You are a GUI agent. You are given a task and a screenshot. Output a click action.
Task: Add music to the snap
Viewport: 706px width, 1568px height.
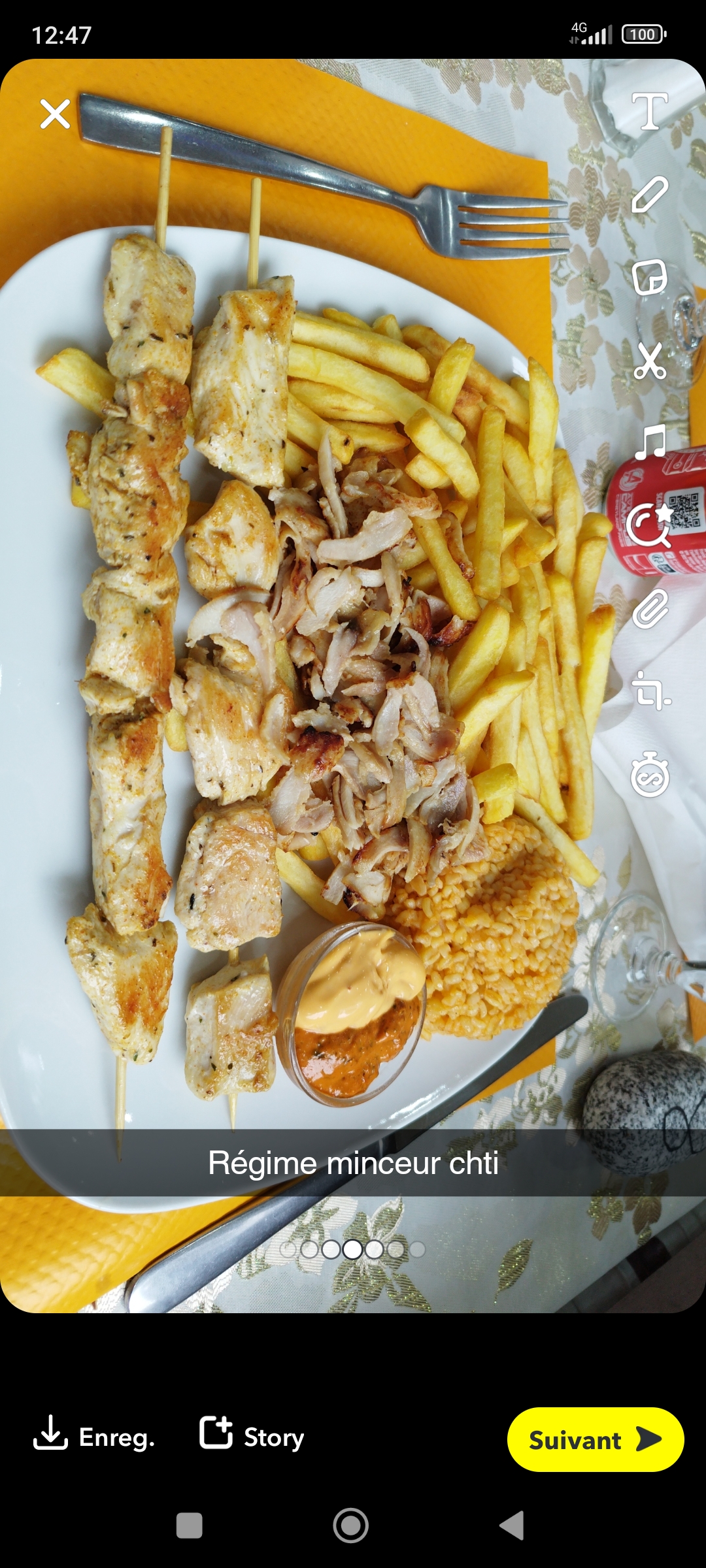coord(650,443)
